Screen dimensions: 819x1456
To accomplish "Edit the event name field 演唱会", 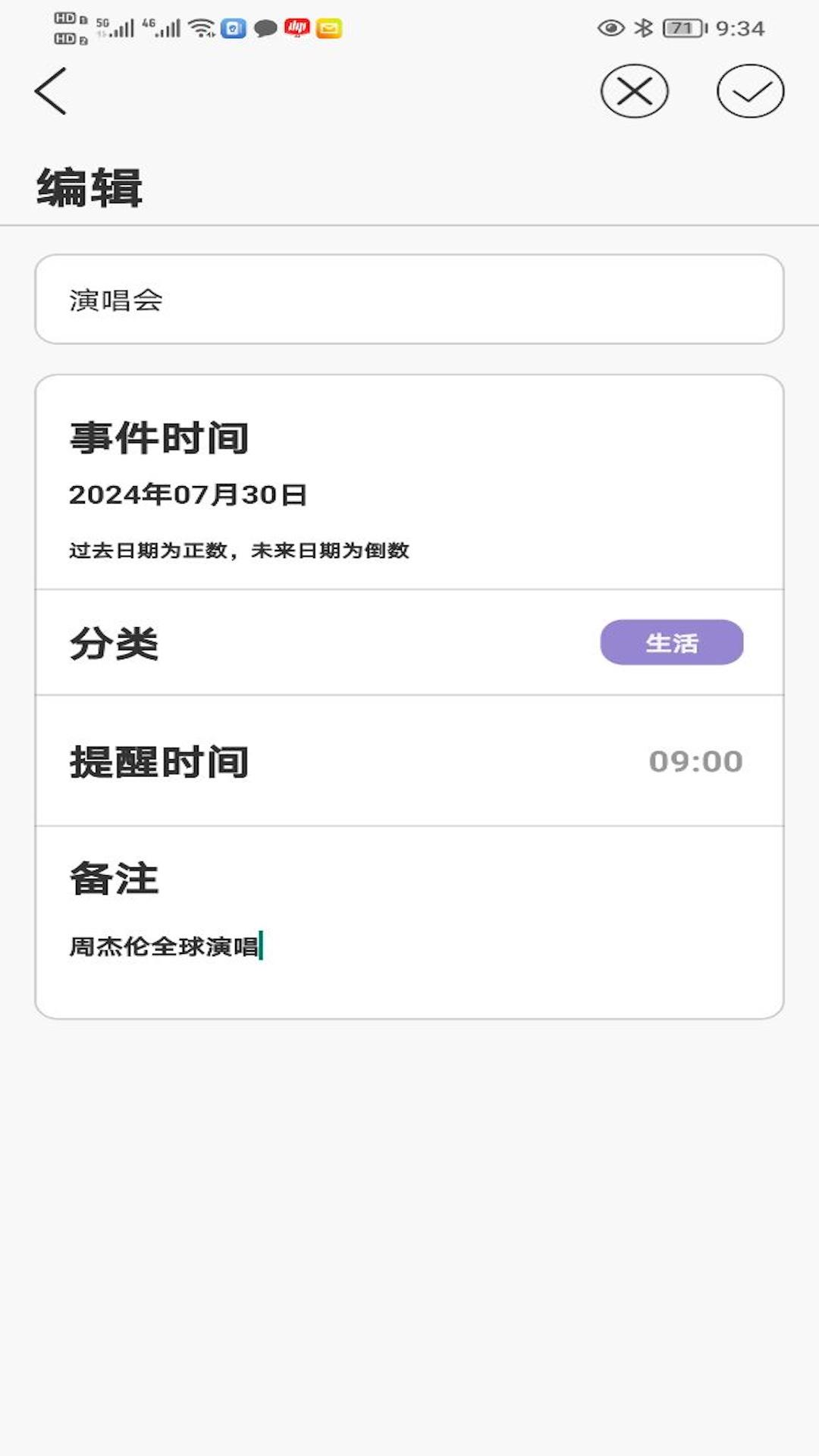I will click(409, 300).
